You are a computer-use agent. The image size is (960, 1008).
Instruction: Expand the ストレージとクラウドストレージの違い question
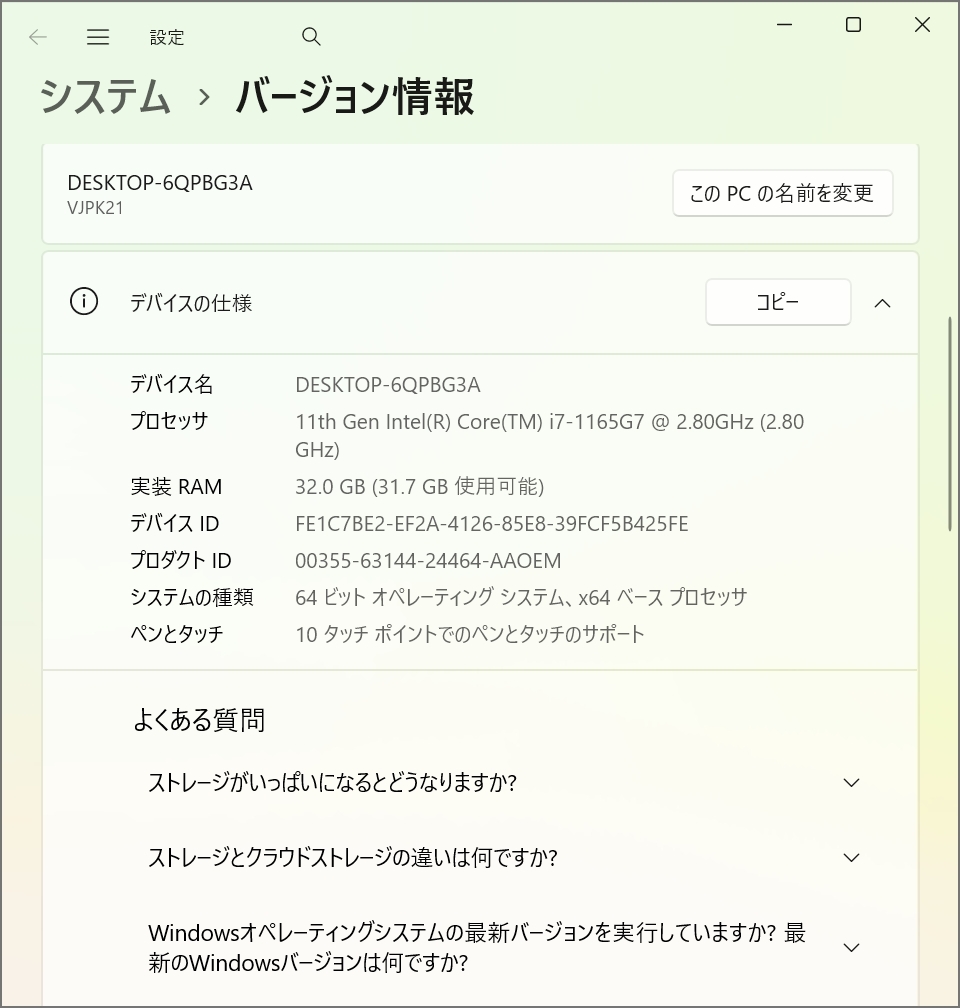[x=851, y=858]
